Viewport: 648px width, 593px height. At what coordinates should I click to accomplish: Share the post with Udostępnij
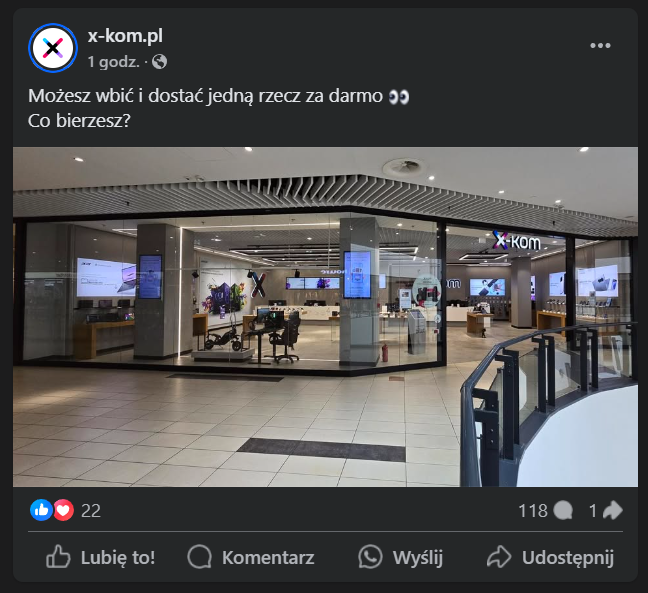pyautogui.click(x=550, y=558)
